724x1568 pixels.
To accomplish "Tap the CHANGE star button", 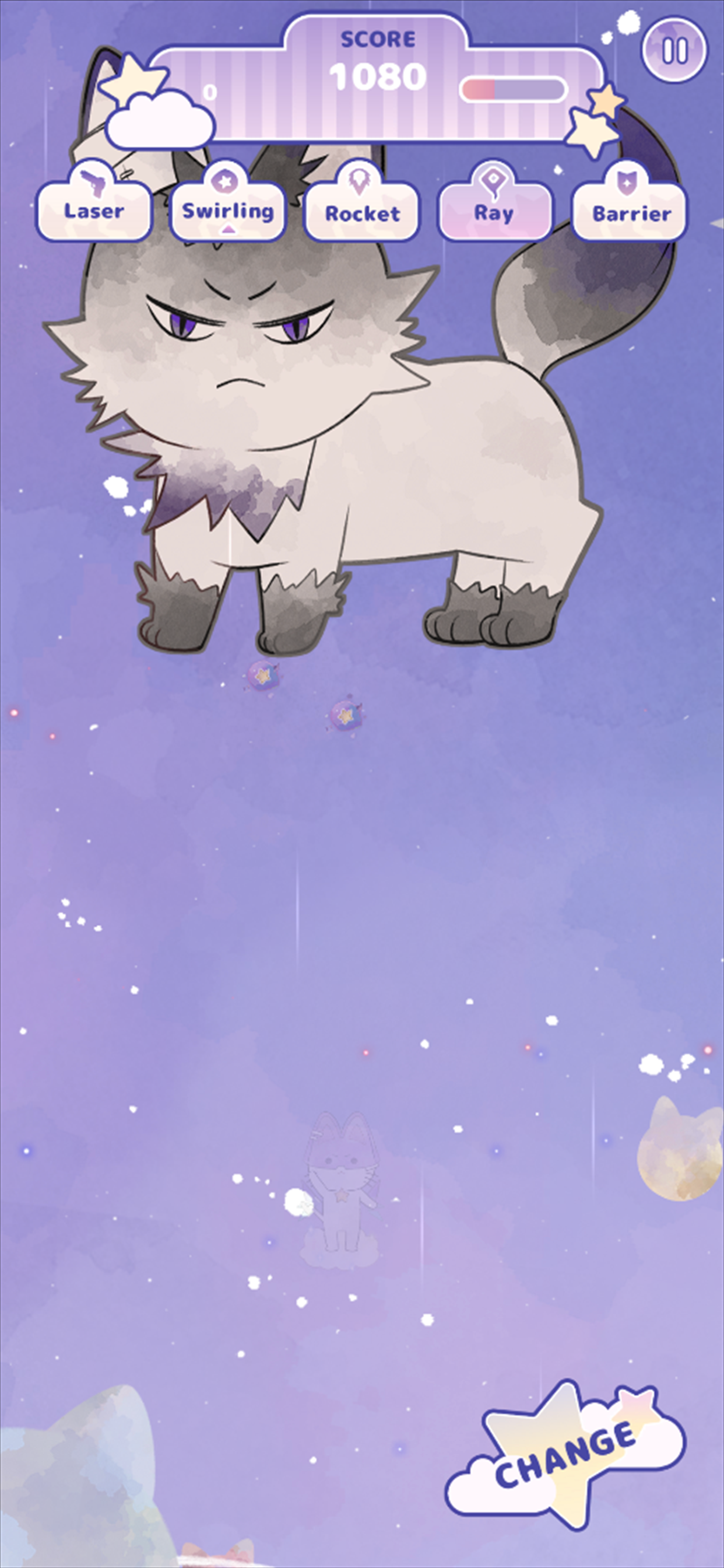I will (566, 1454).
